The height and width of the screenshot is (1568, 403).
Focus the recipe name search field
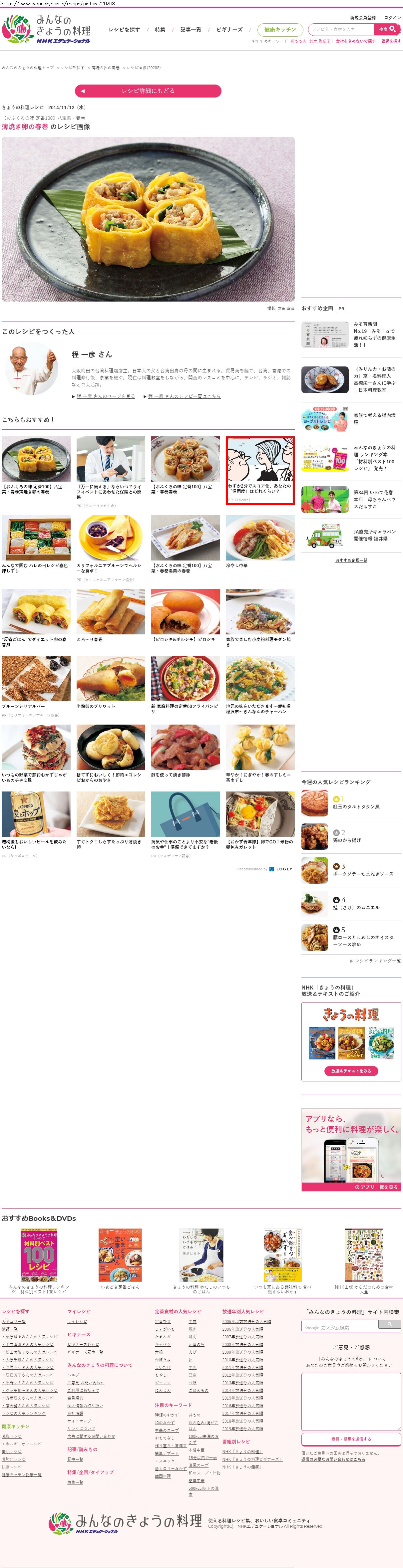[341, 29]
